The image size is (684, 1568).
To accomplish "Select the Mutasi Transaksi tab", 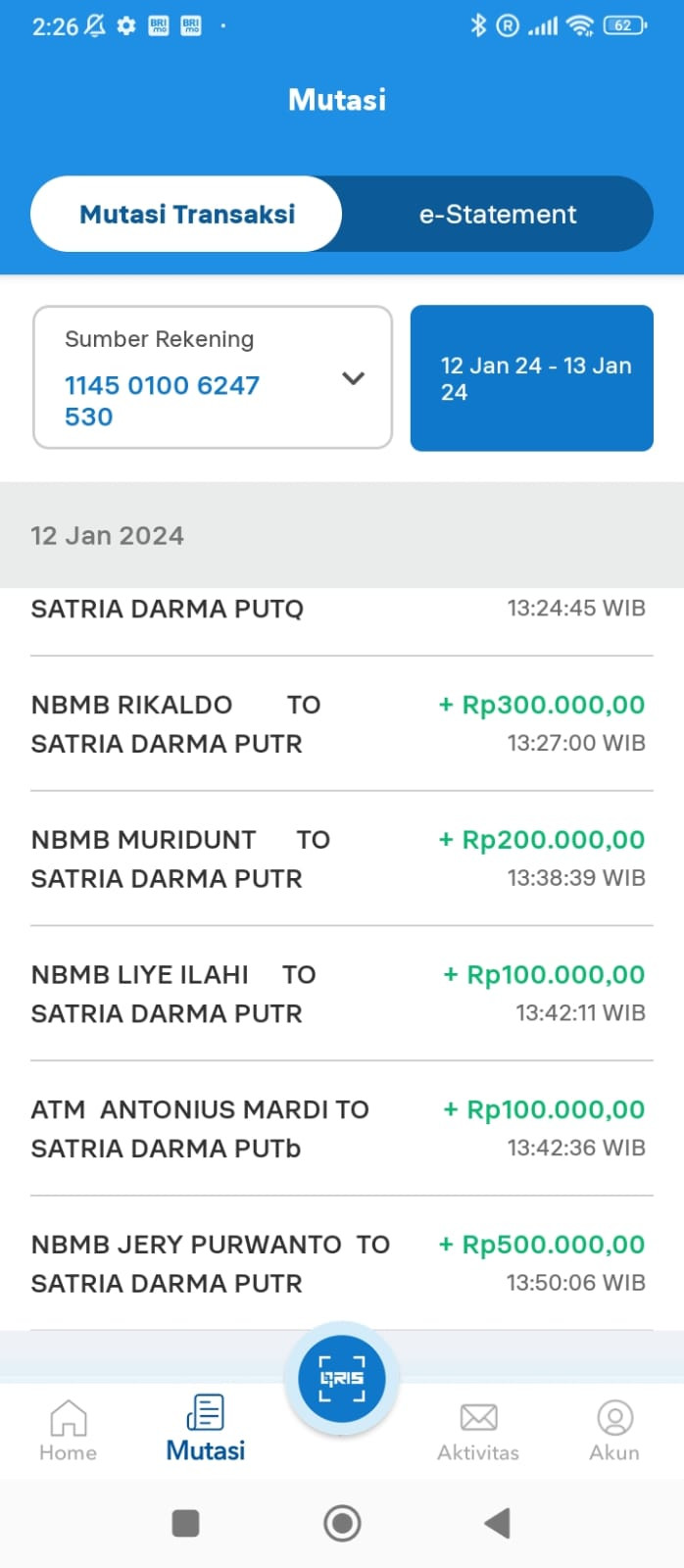I will 186,215.
